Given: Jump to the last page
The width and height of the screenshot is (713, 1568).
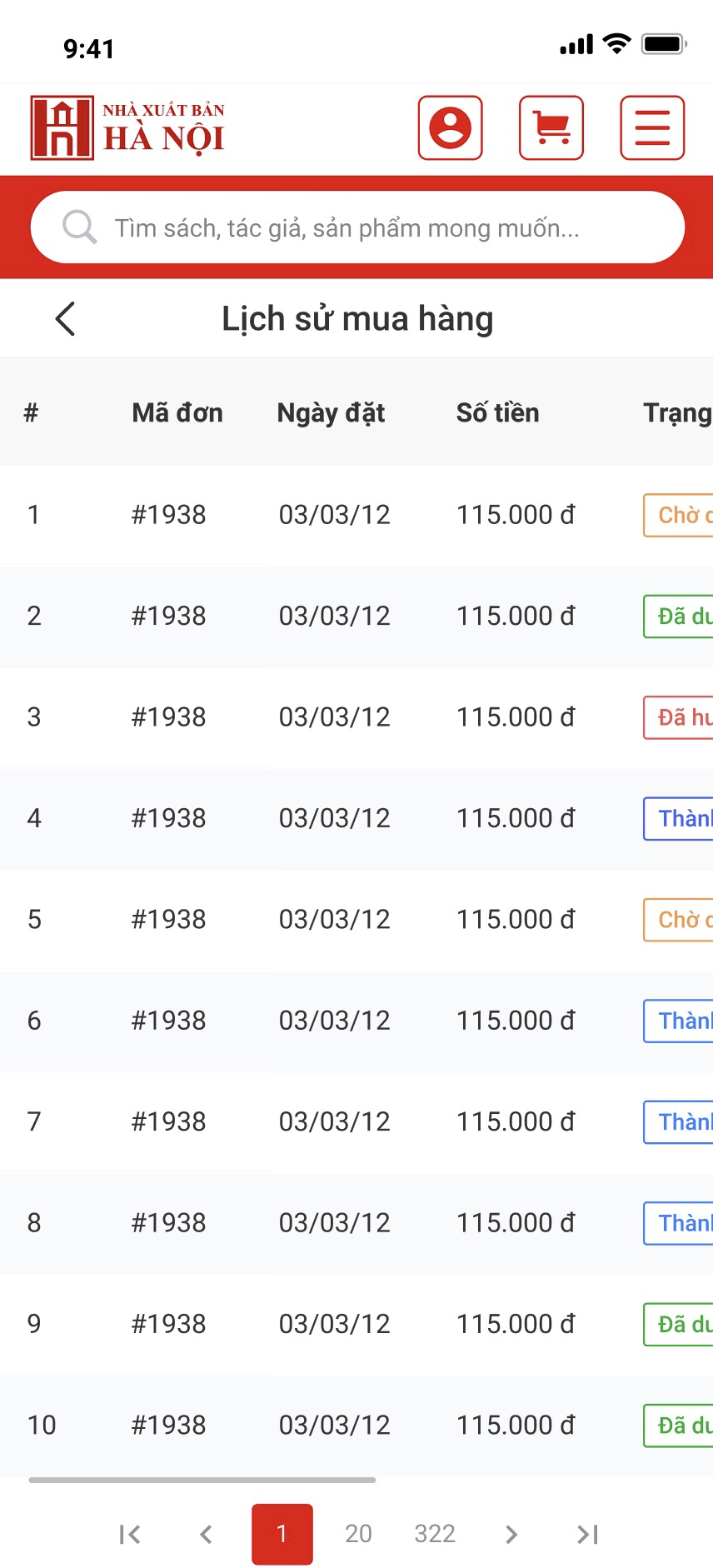Looking at the screenshot, I should pos(588,1534).
